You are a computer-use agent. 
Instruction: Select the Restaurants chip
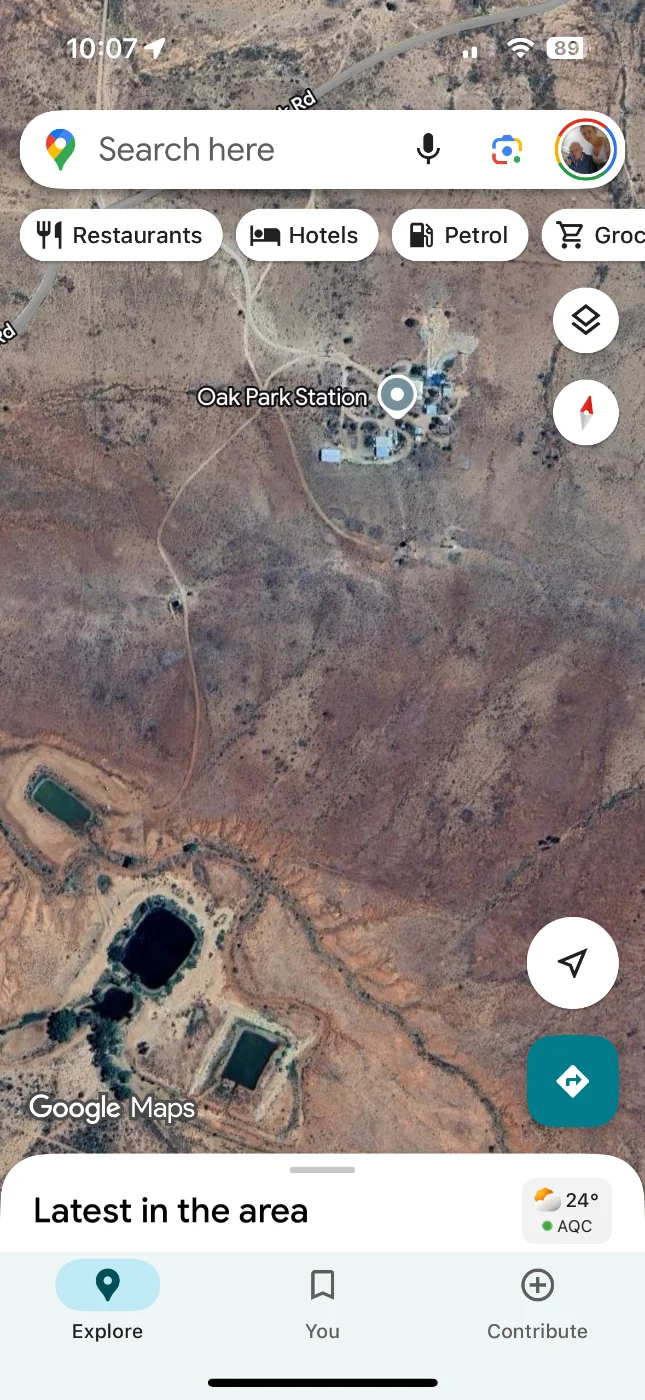coord(120,235)
